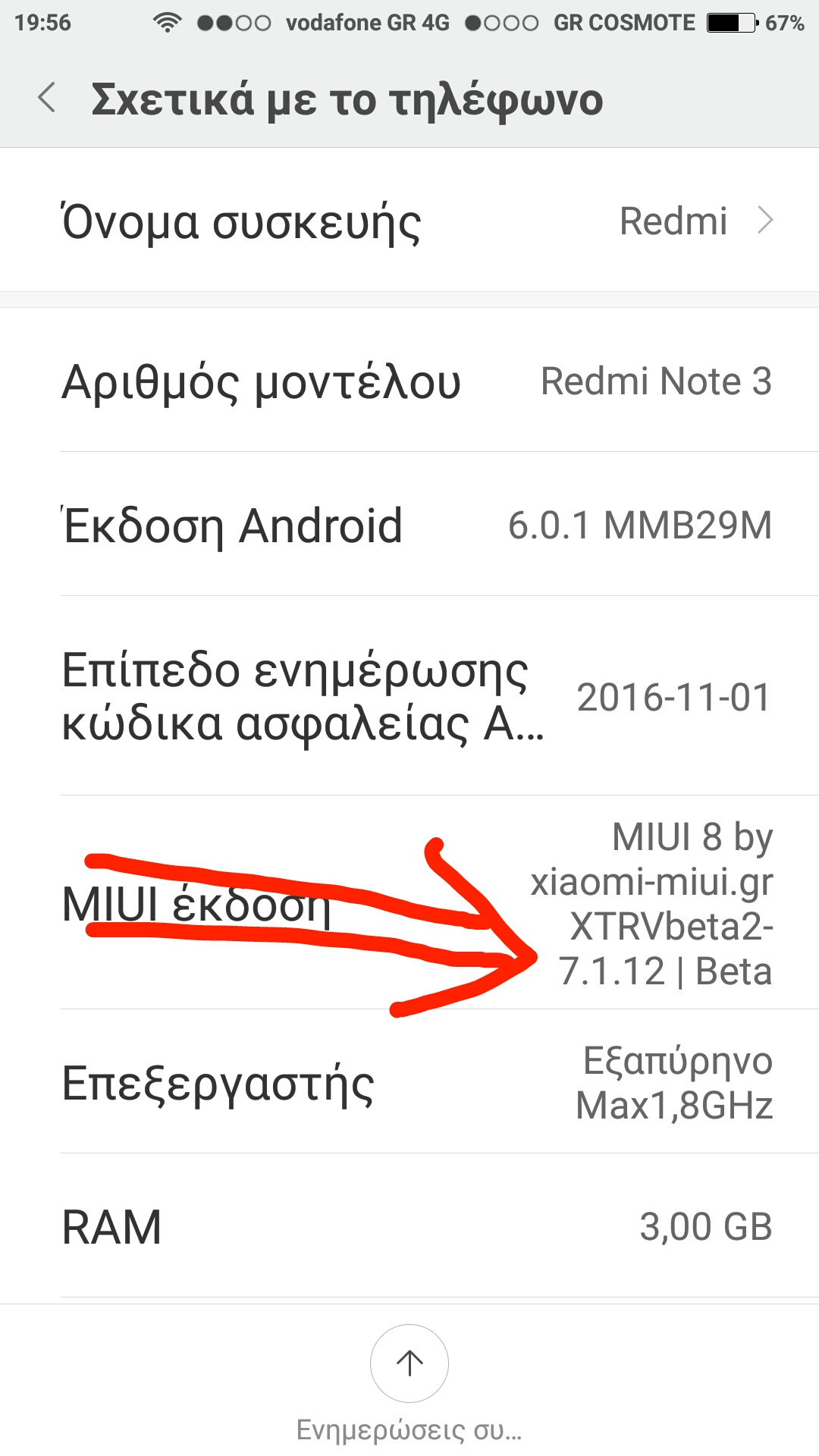Tap the Αριθμός μοντέλου row

(x=409, y=380)
